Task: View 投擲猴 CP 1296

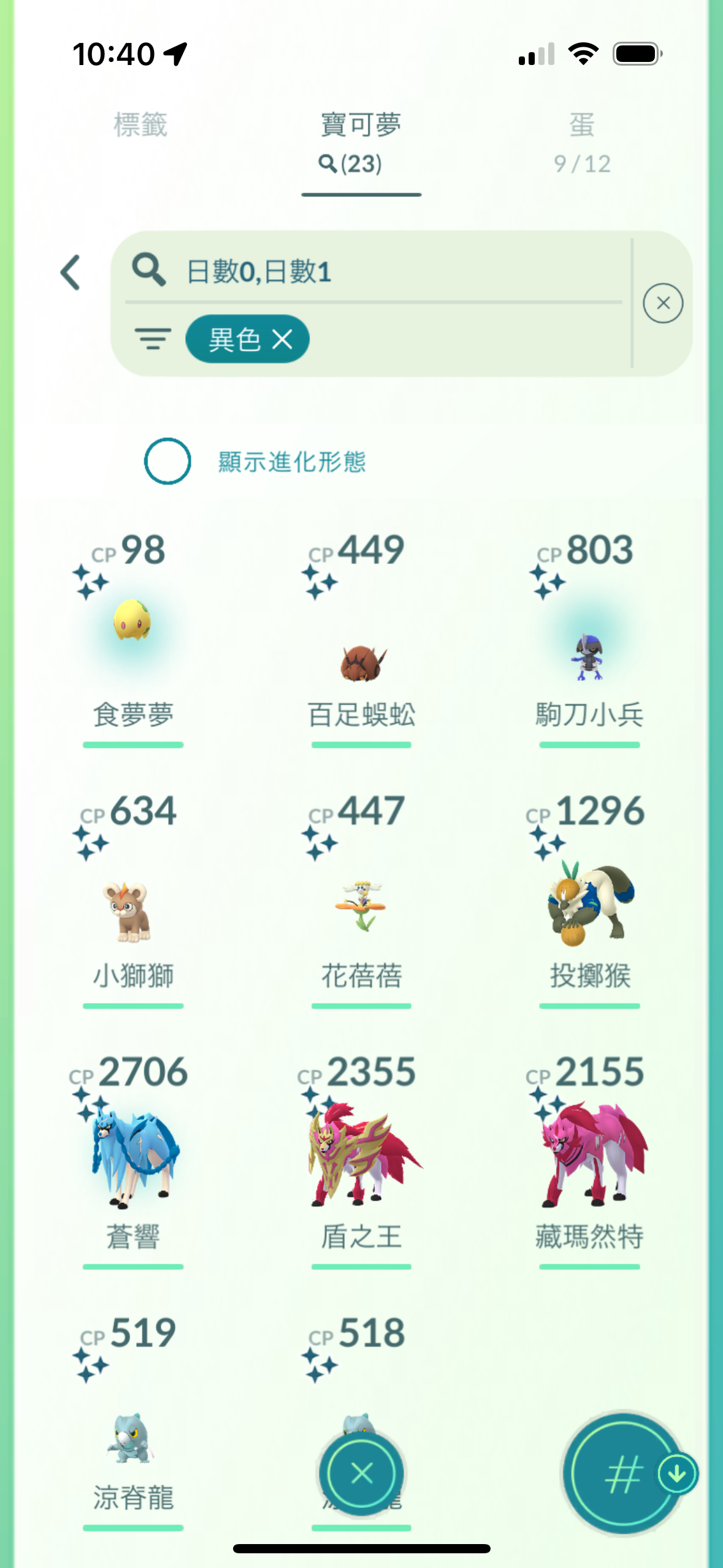Action: coord(590,899)
